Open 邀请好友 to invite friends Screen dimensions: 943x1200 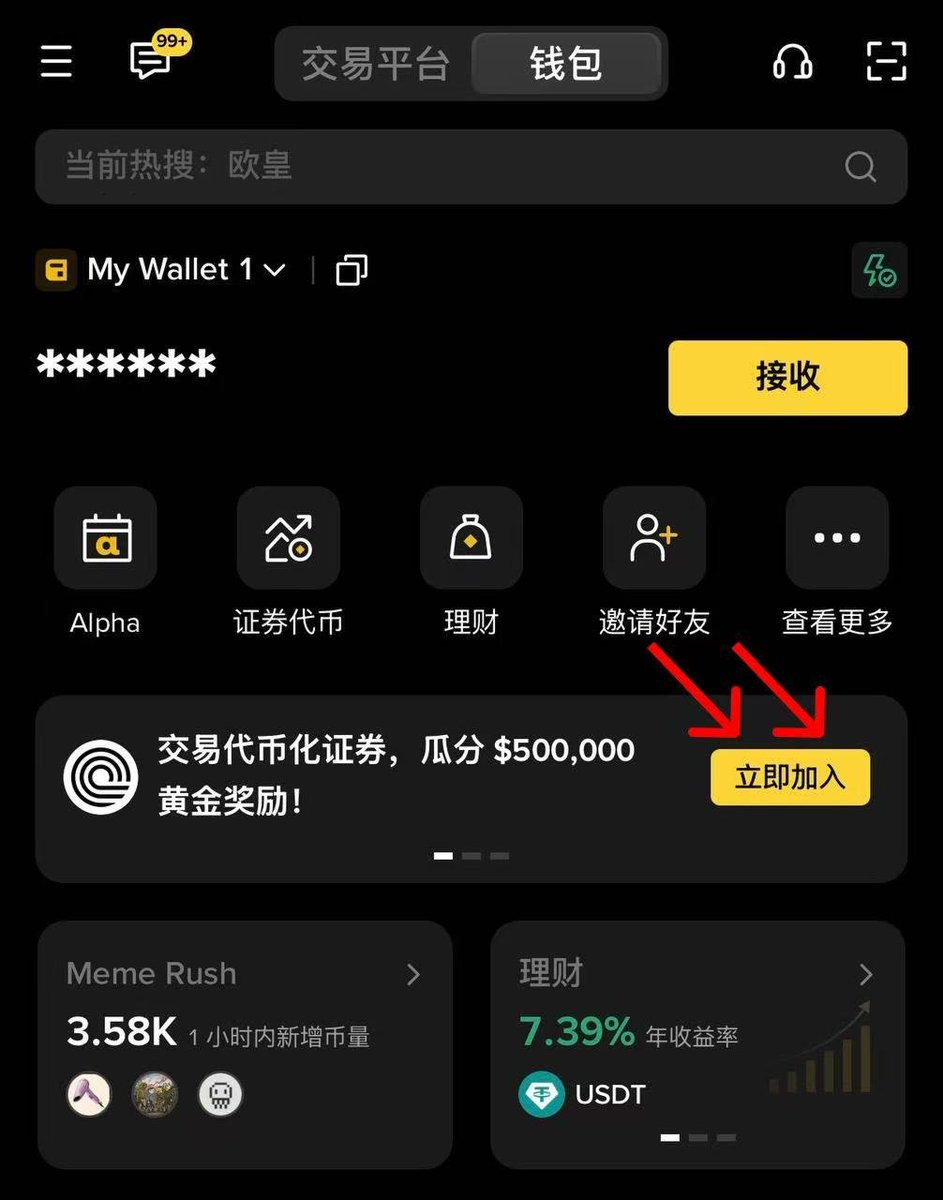(x=654, y=540)
